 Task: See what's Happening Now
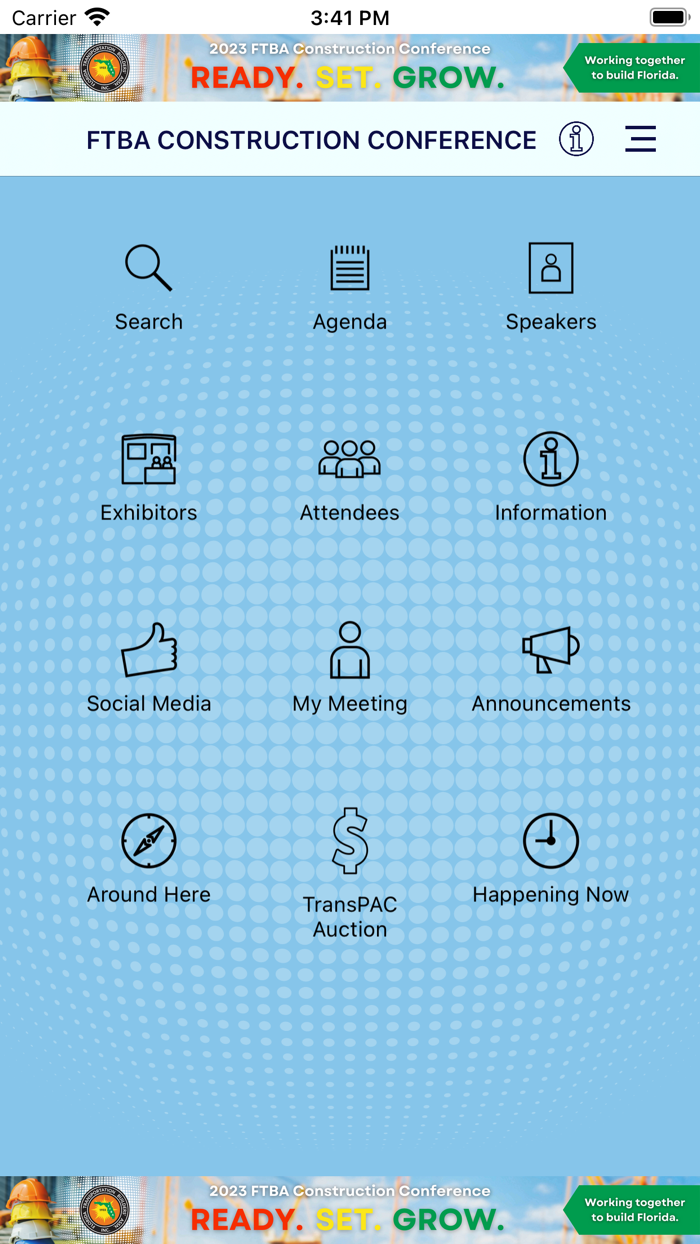pyautogui.click(x=551, y=860)
